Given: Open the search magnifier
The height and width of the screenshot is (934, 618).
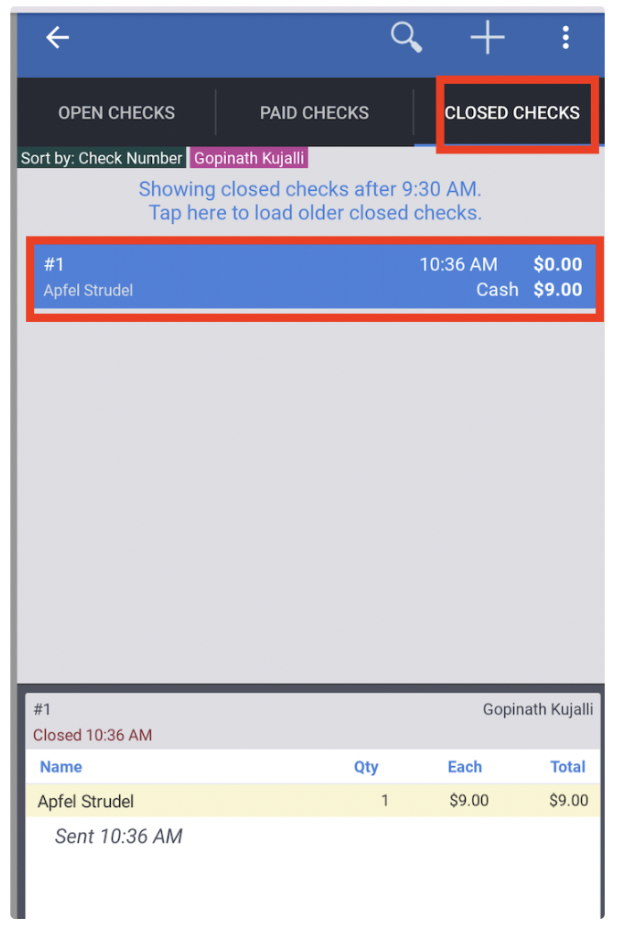Looking at the screenshot, I should click(x=405, y=38).
